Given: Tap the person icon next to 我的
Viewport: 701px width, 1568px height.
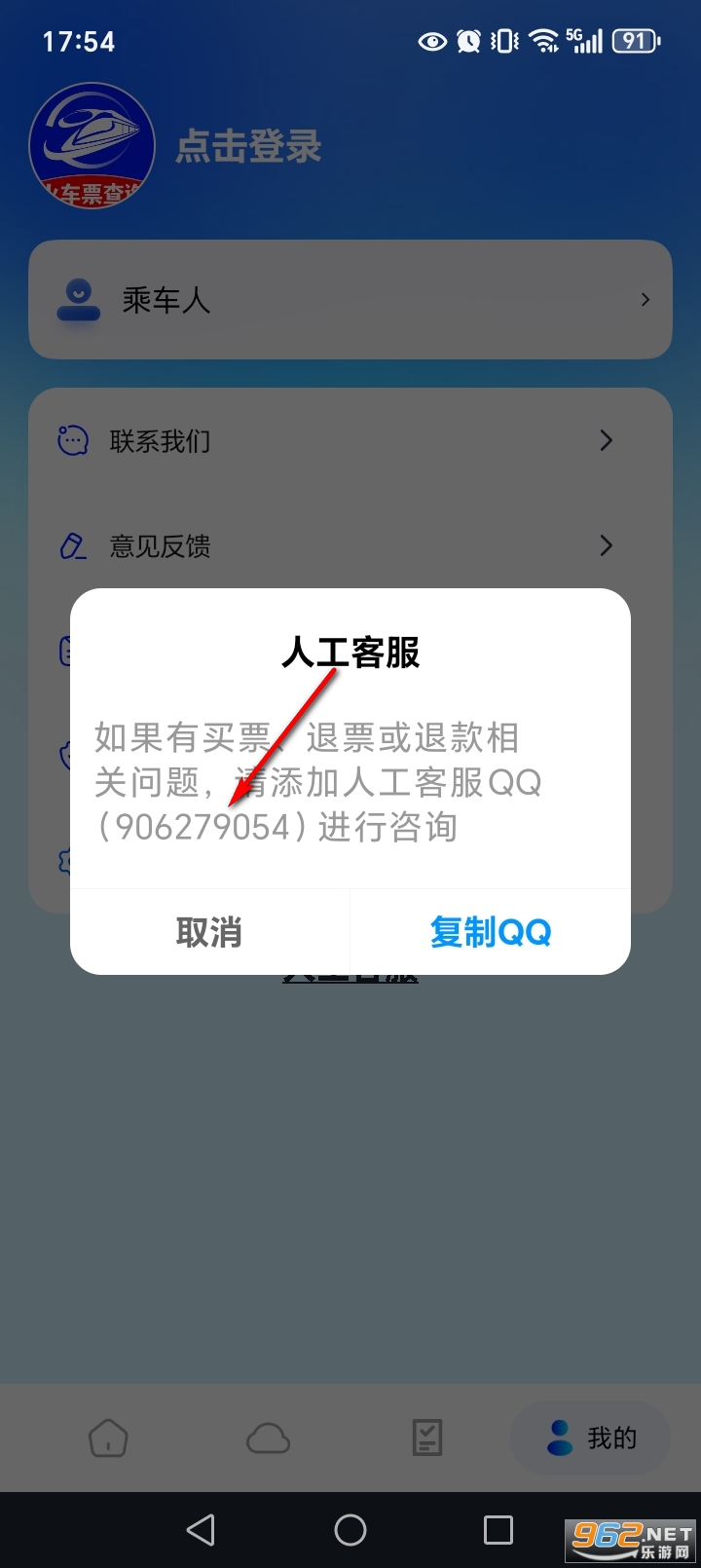Looking at the screenshot, I should click(559, 1437).
